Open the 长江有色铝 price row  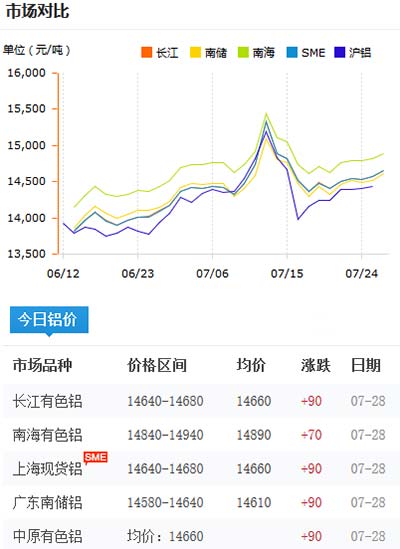[x=200, y=401]
